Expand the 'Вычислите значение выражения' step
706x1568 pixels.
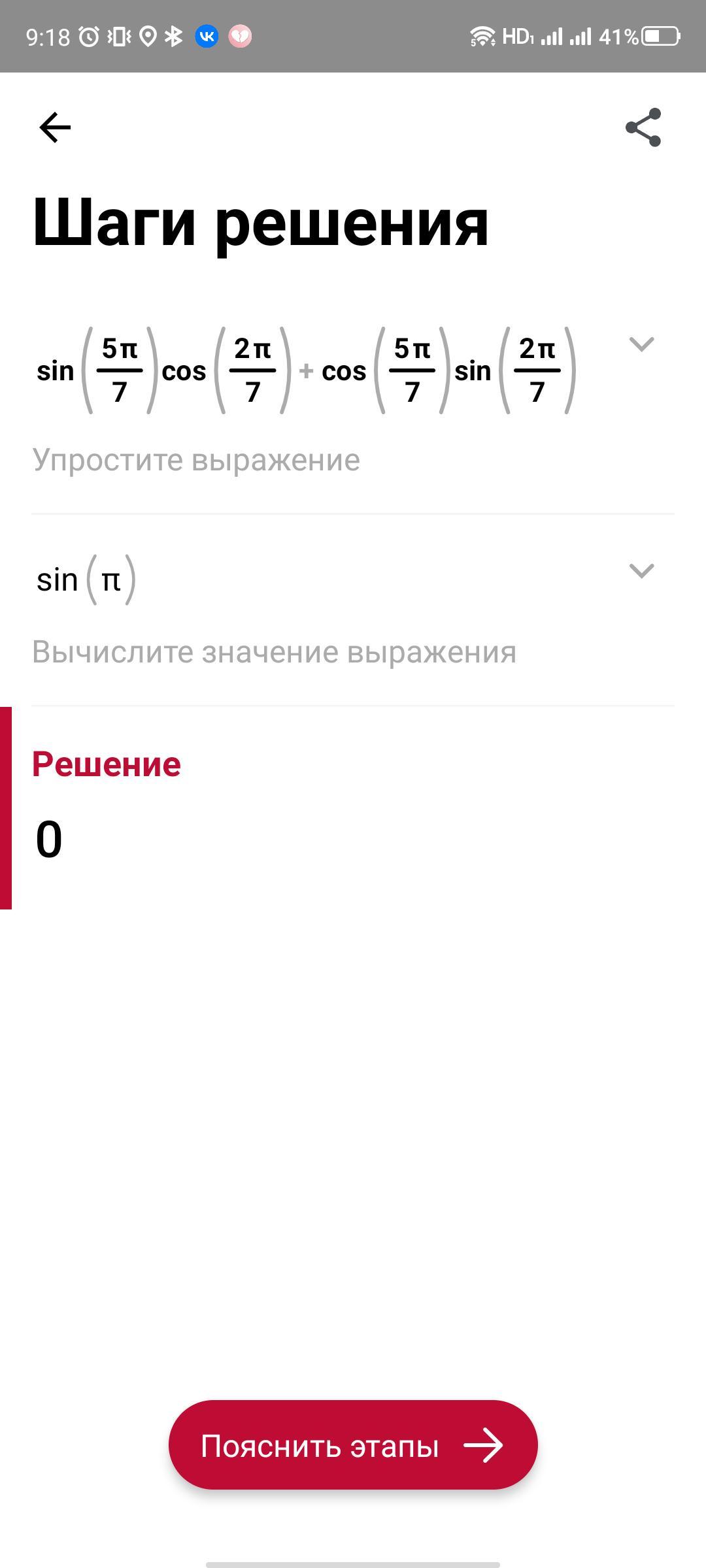[641, 571]
